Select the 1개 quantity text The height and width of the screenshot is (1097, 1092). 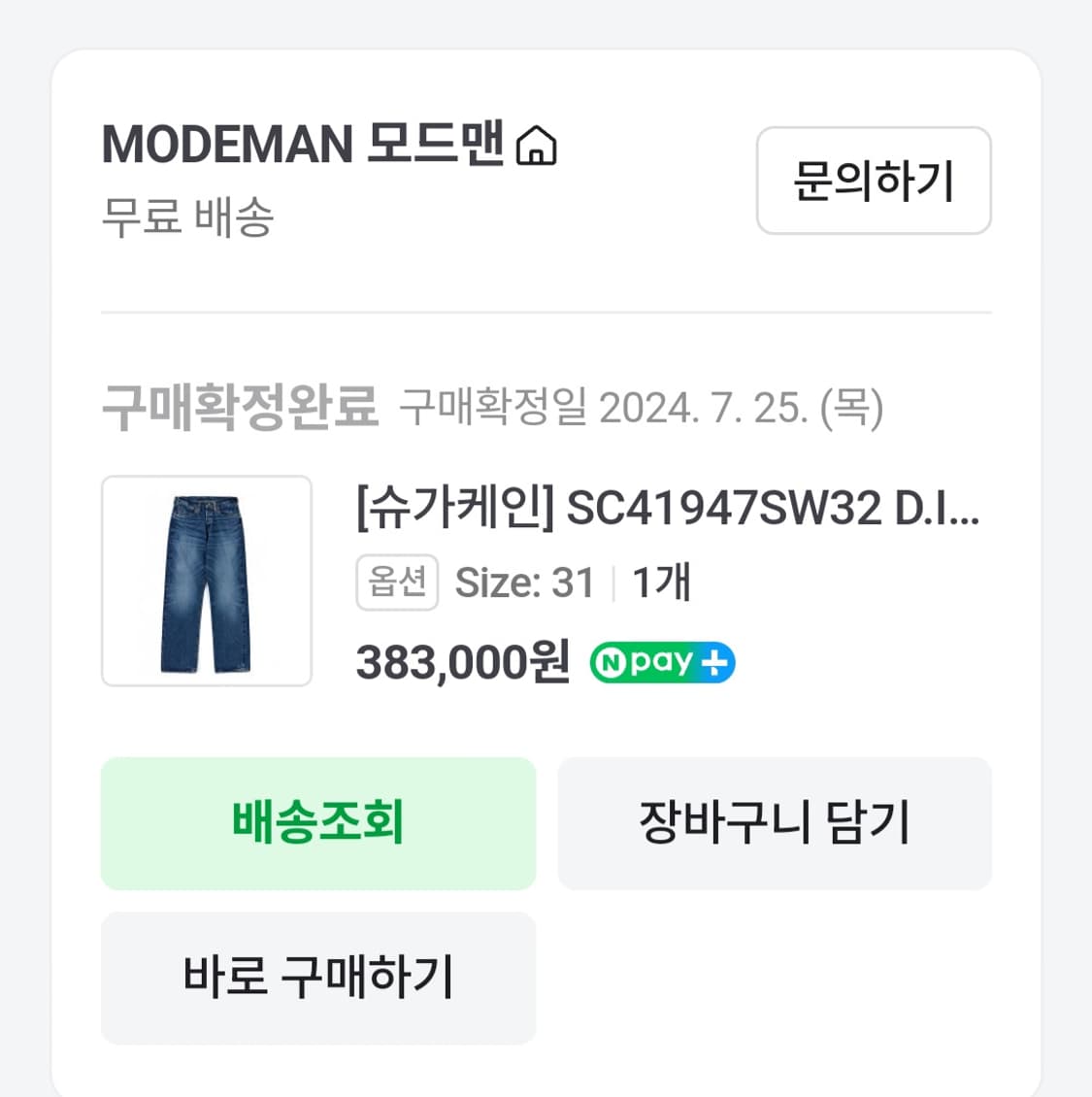pos(661,581)
